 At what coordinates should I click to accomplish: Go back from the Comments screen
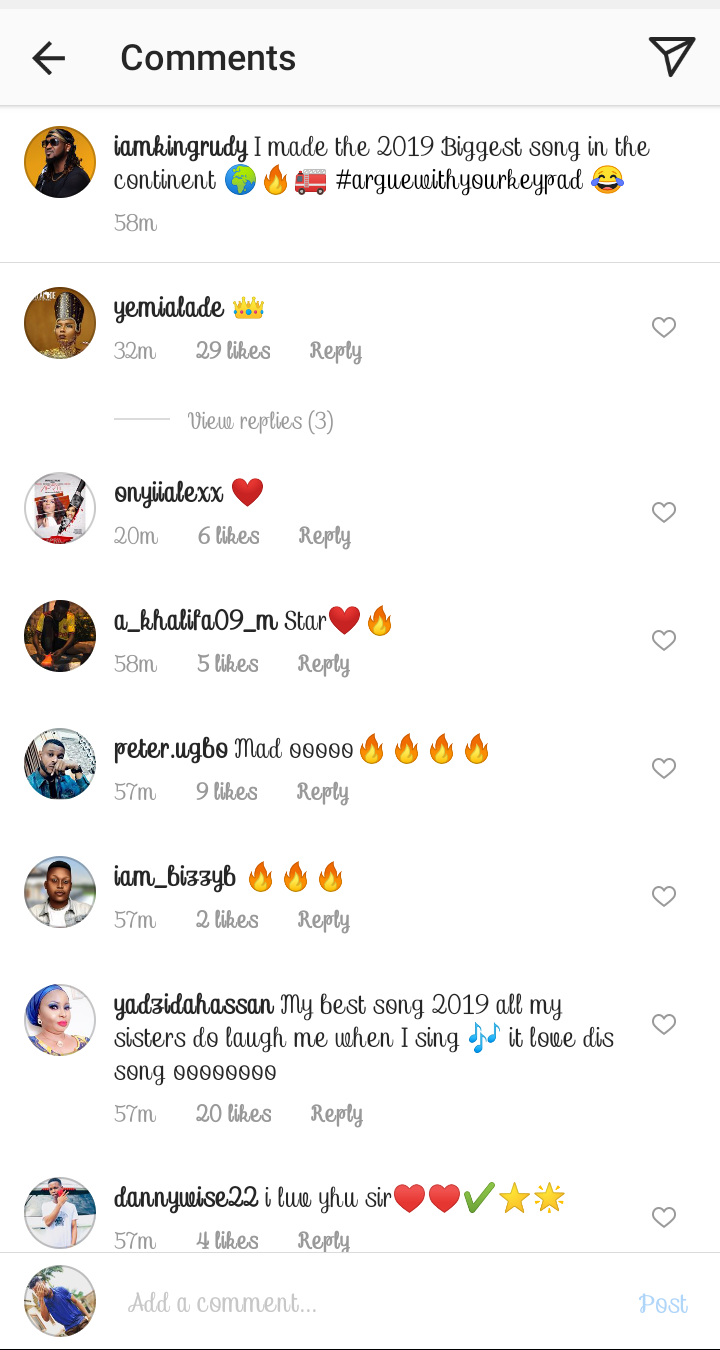pos(48,58)
